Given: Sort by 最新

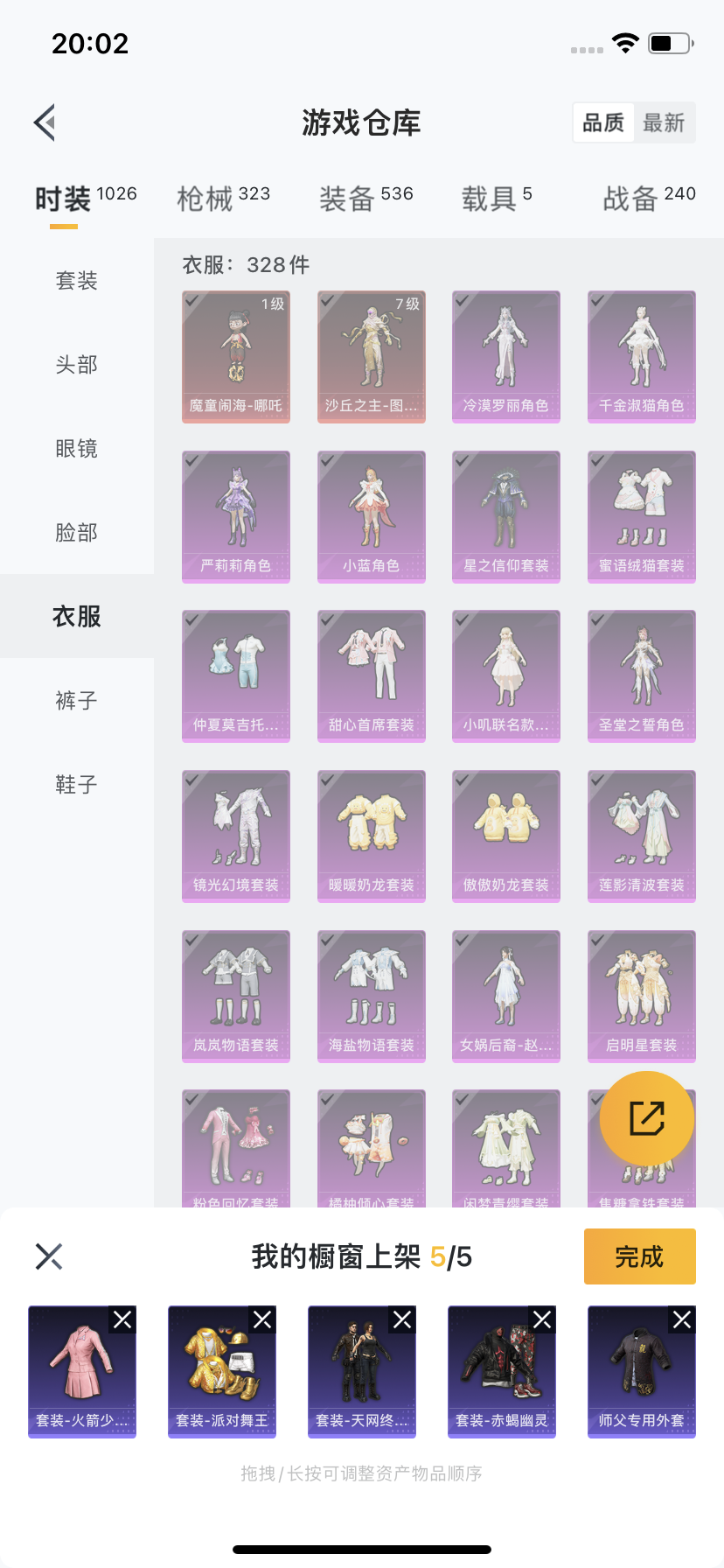Looking at the screenshot, I should point(664,122).
